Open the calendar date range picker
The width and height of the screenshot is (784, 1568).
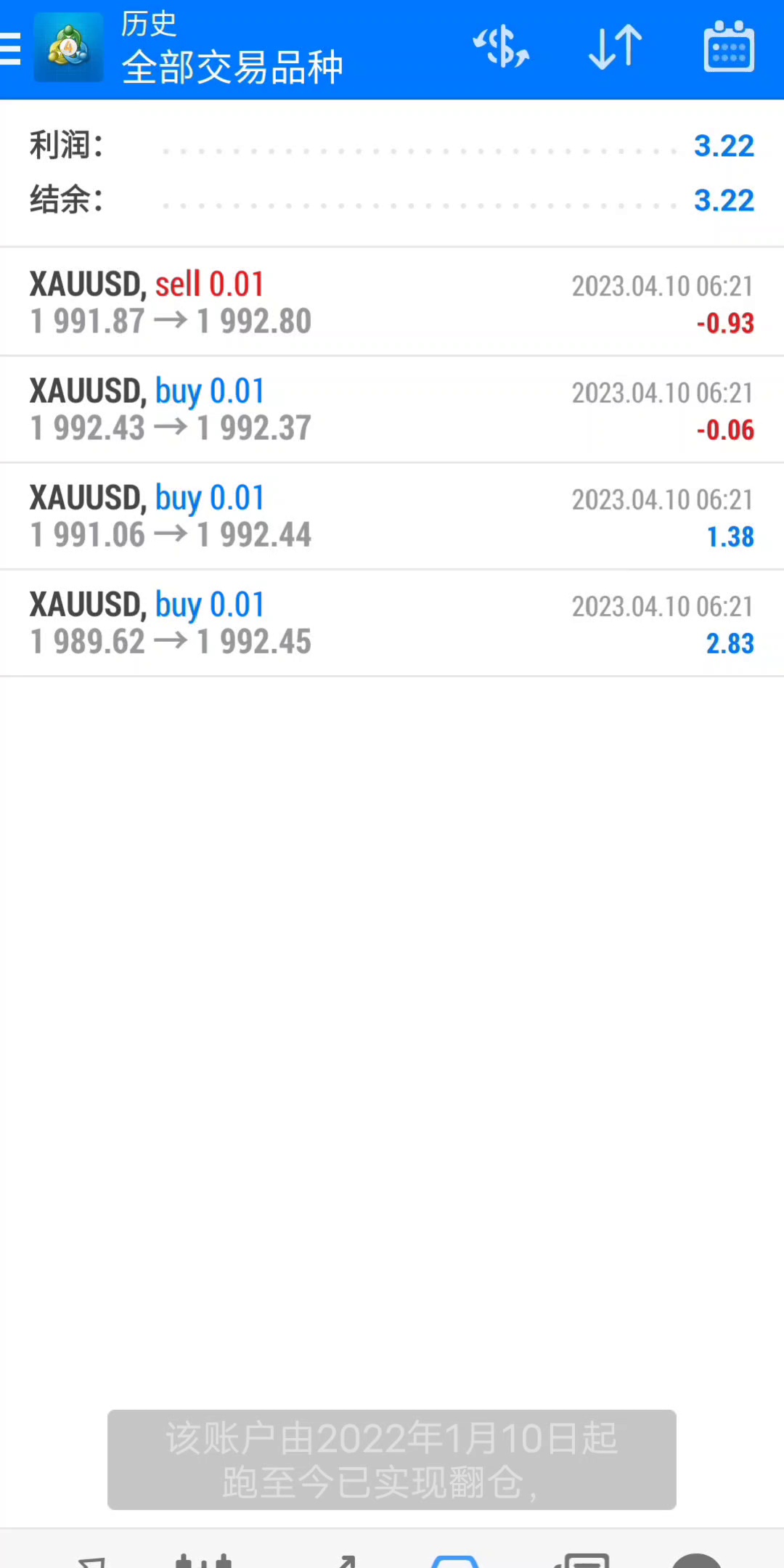point(729,48)
